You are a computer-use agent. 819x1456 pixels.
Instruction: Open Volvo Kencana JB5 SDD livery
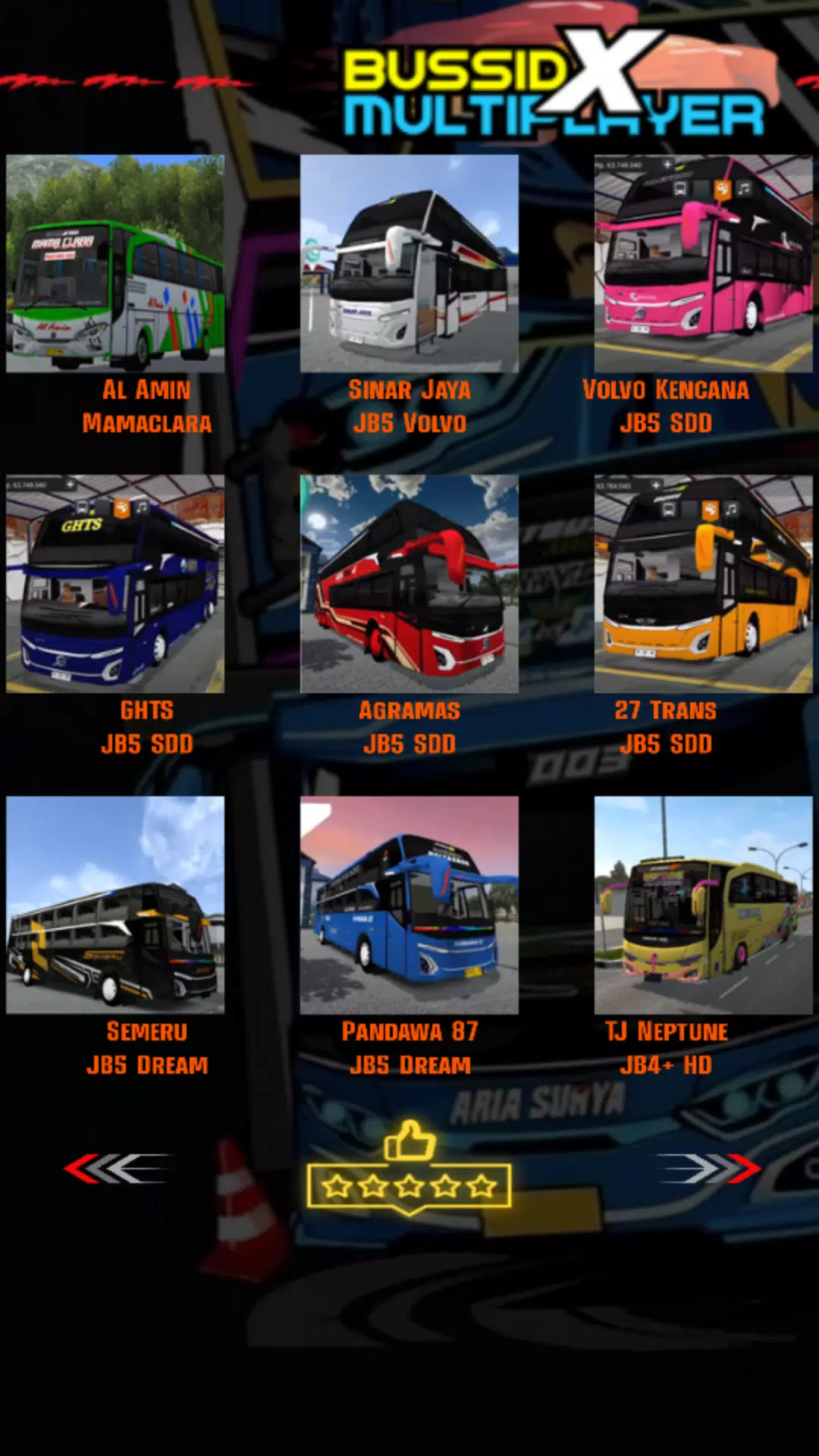coord(703,263)
